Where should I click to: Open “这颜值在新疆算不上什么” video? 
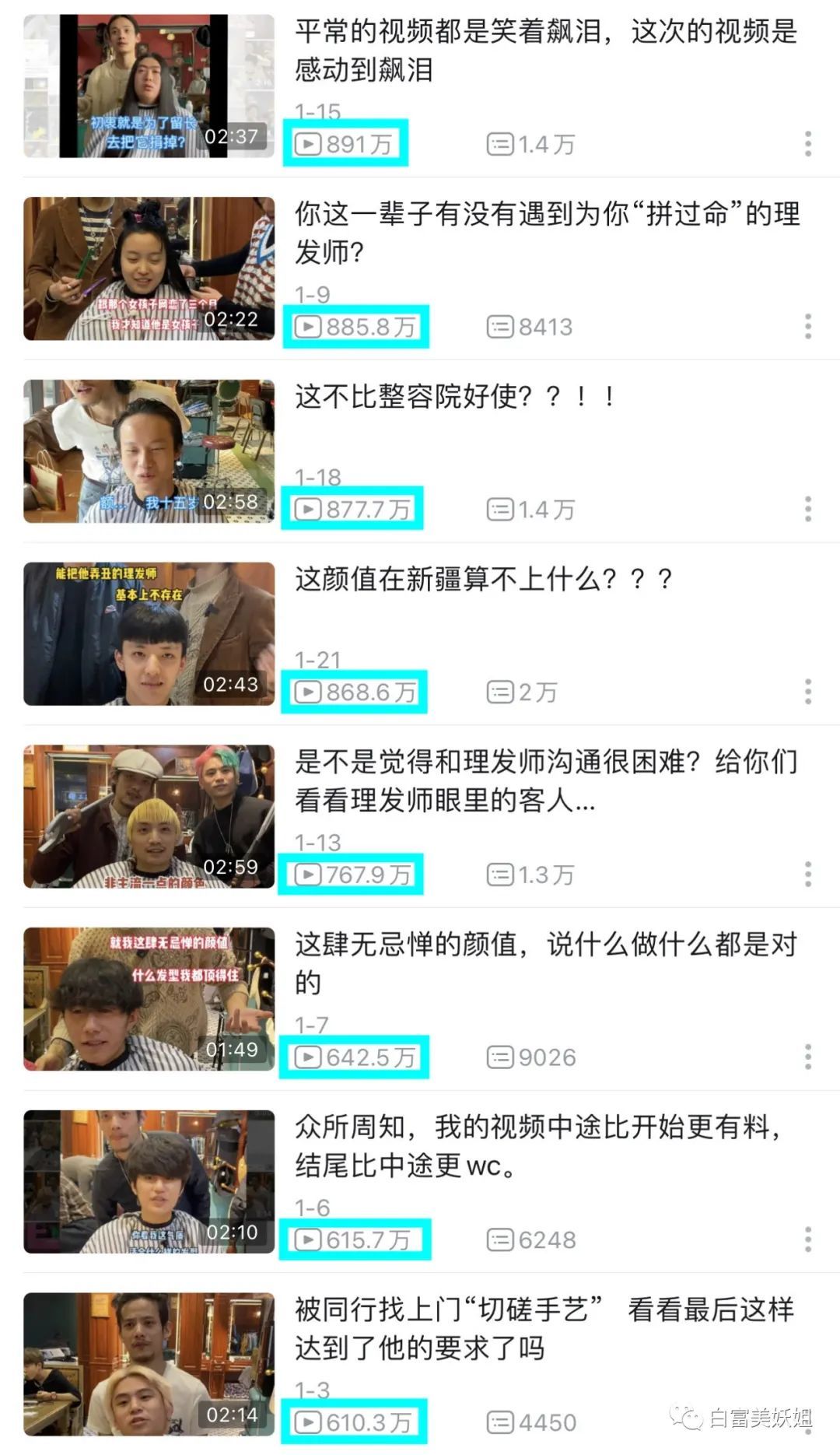coord(149,634)
